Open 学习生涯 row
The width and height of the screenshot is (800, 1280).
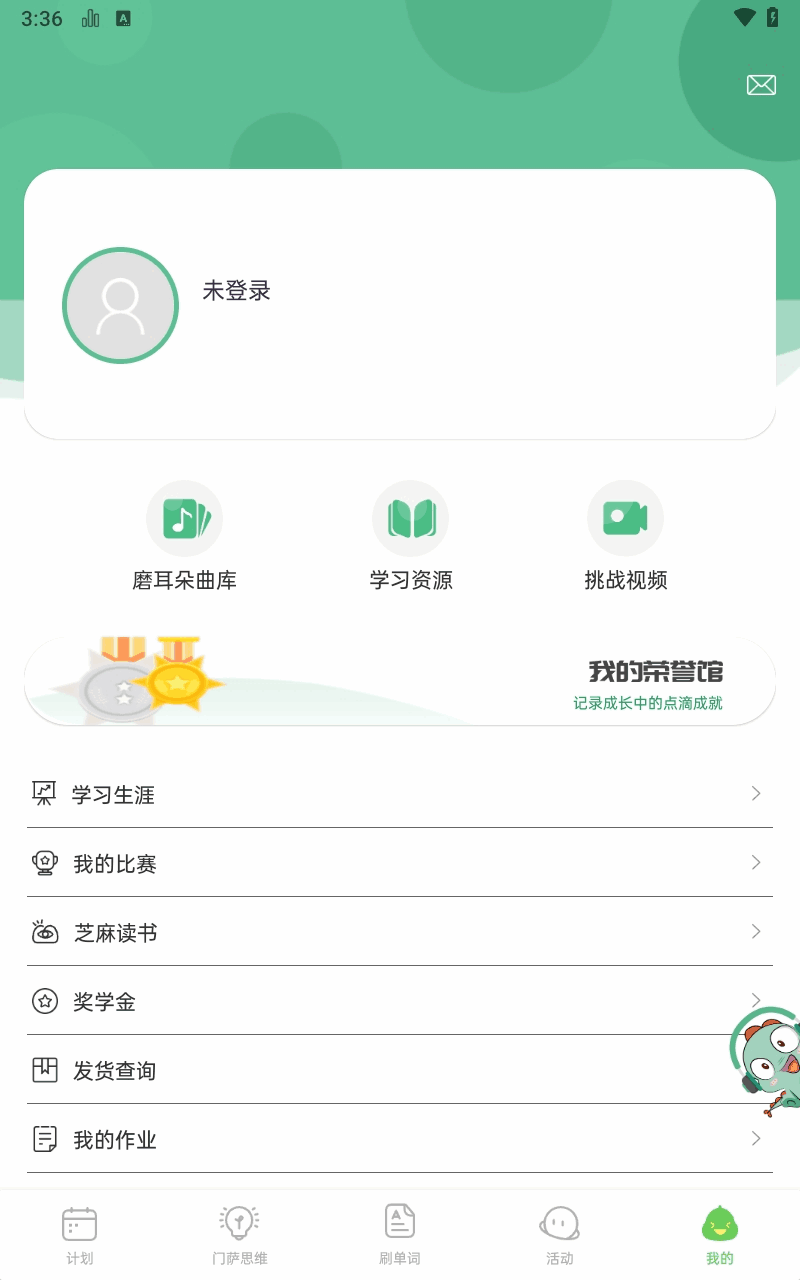(x=400, y=794)
